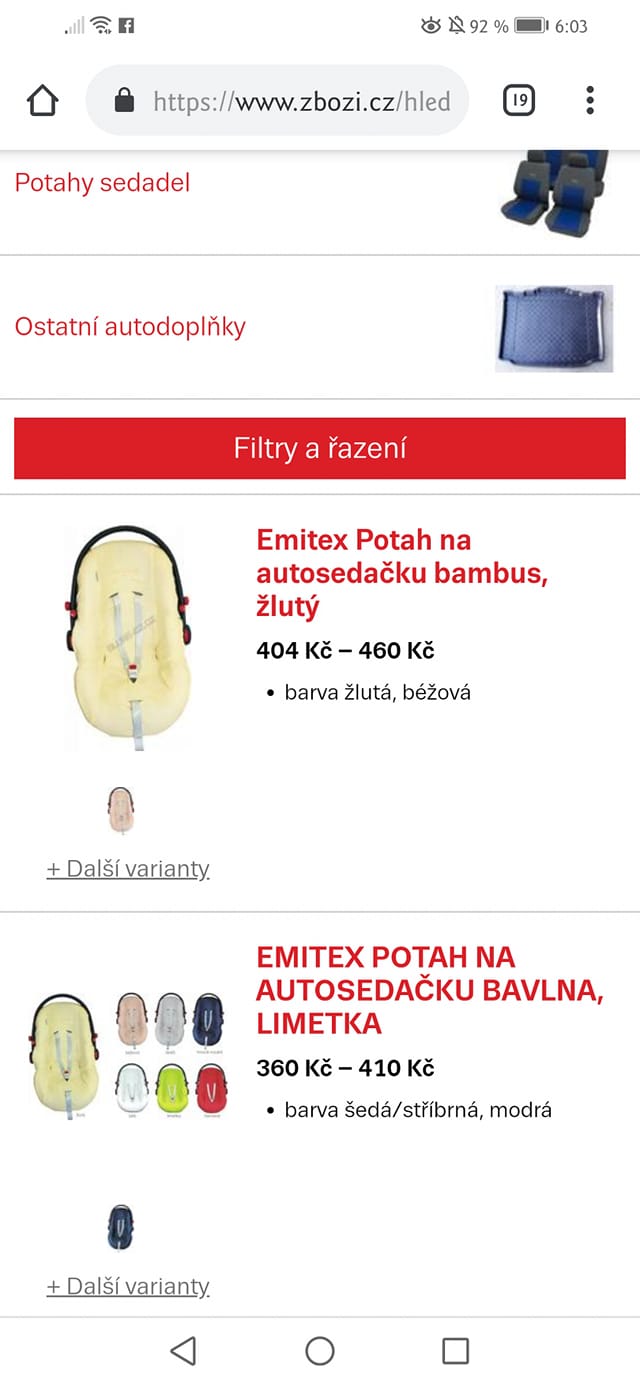Open the browser overflow menu
Viewport: 640px width, 1386px height.
point(590,101)
